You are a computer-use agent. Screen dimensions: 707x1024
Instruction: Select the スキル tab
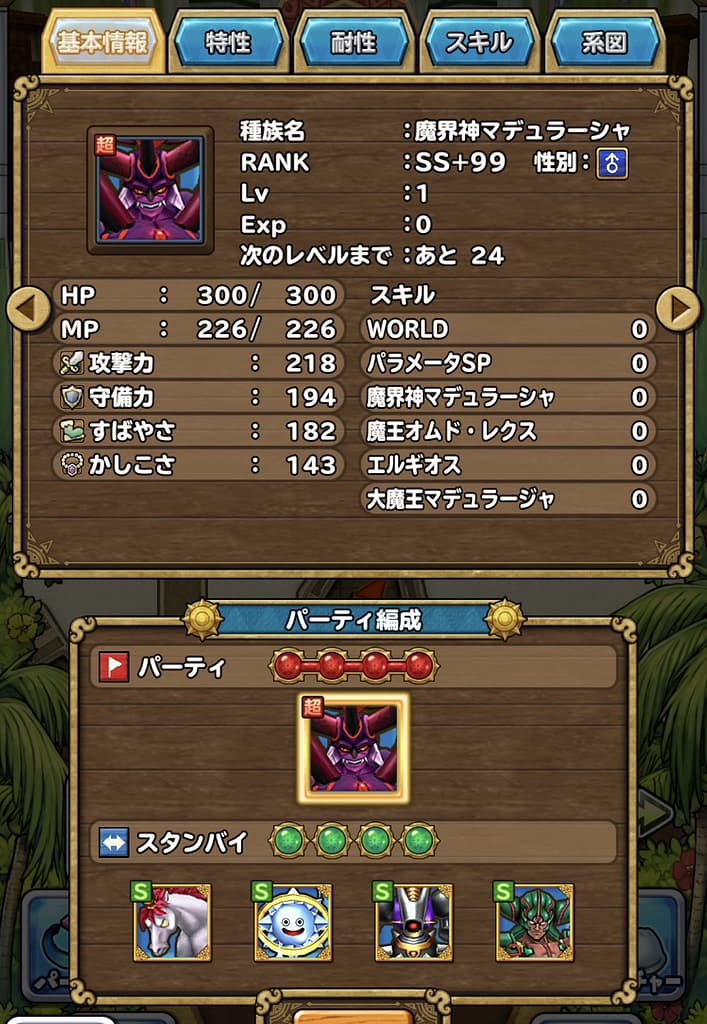click(x=480, y=42)
